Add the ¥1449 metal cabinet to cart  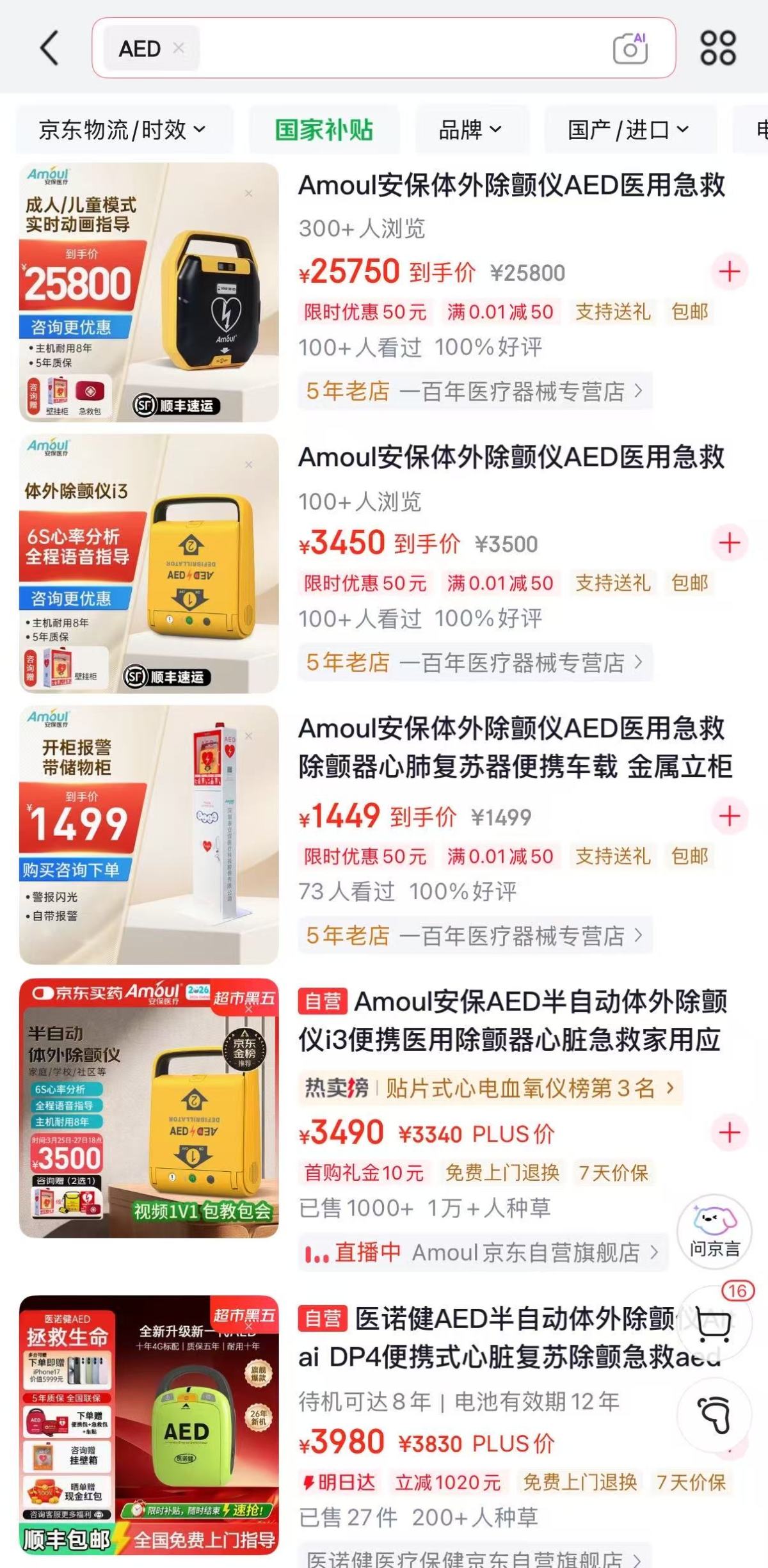tap(729, 816)
